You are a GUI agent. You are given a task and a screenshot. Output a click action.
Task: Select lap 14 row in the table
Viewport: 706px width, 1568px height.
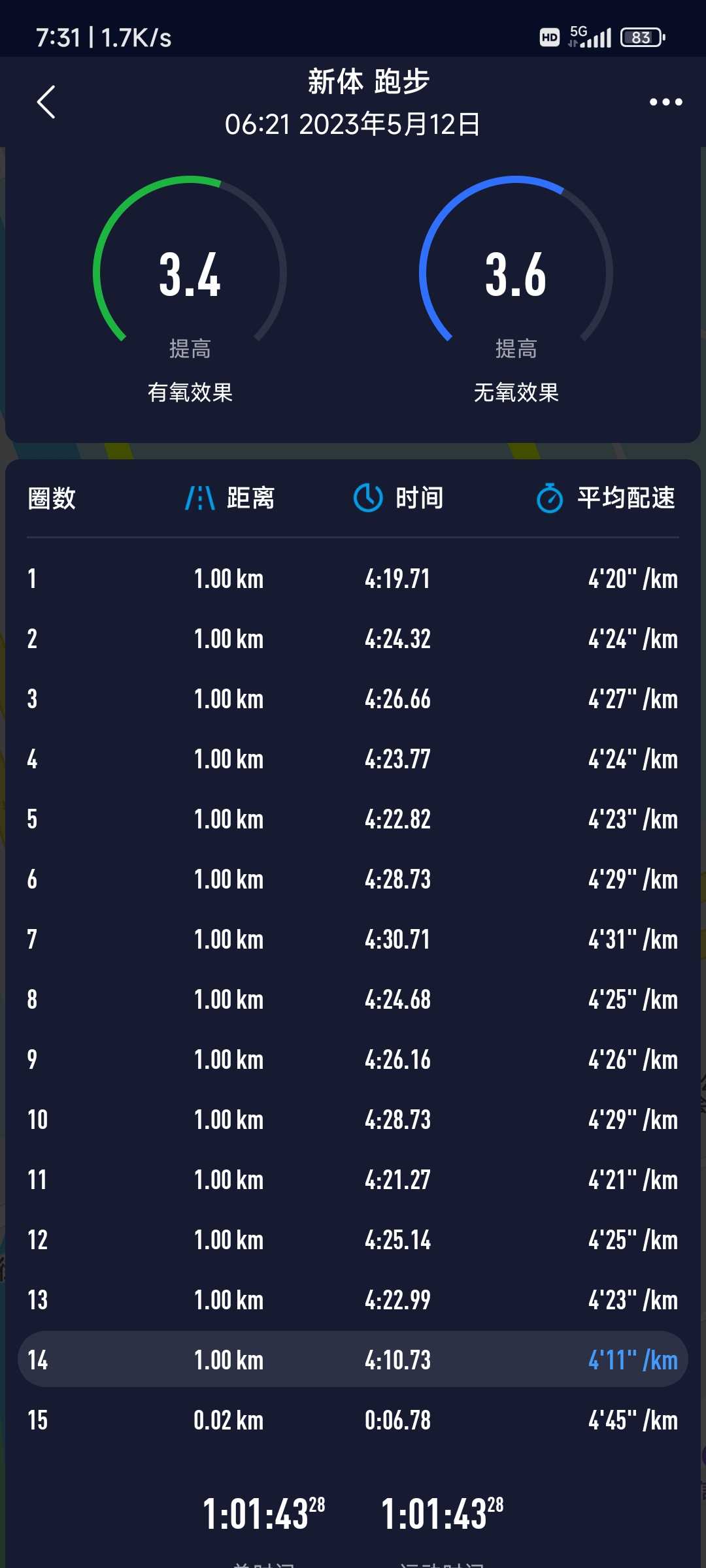[x=353, y=1360]
